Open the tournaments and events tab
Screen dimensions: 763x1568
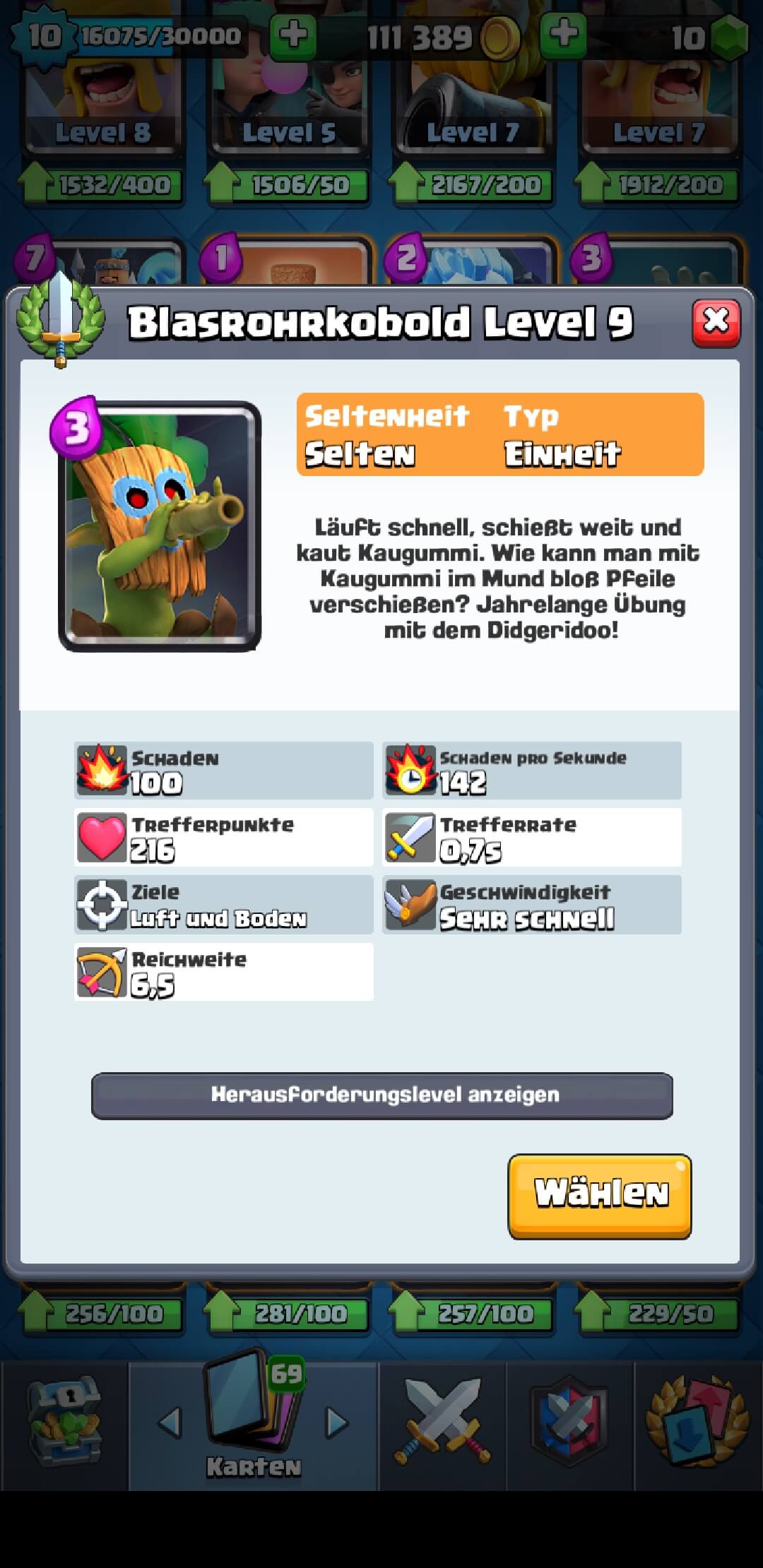coord(698,1425)
